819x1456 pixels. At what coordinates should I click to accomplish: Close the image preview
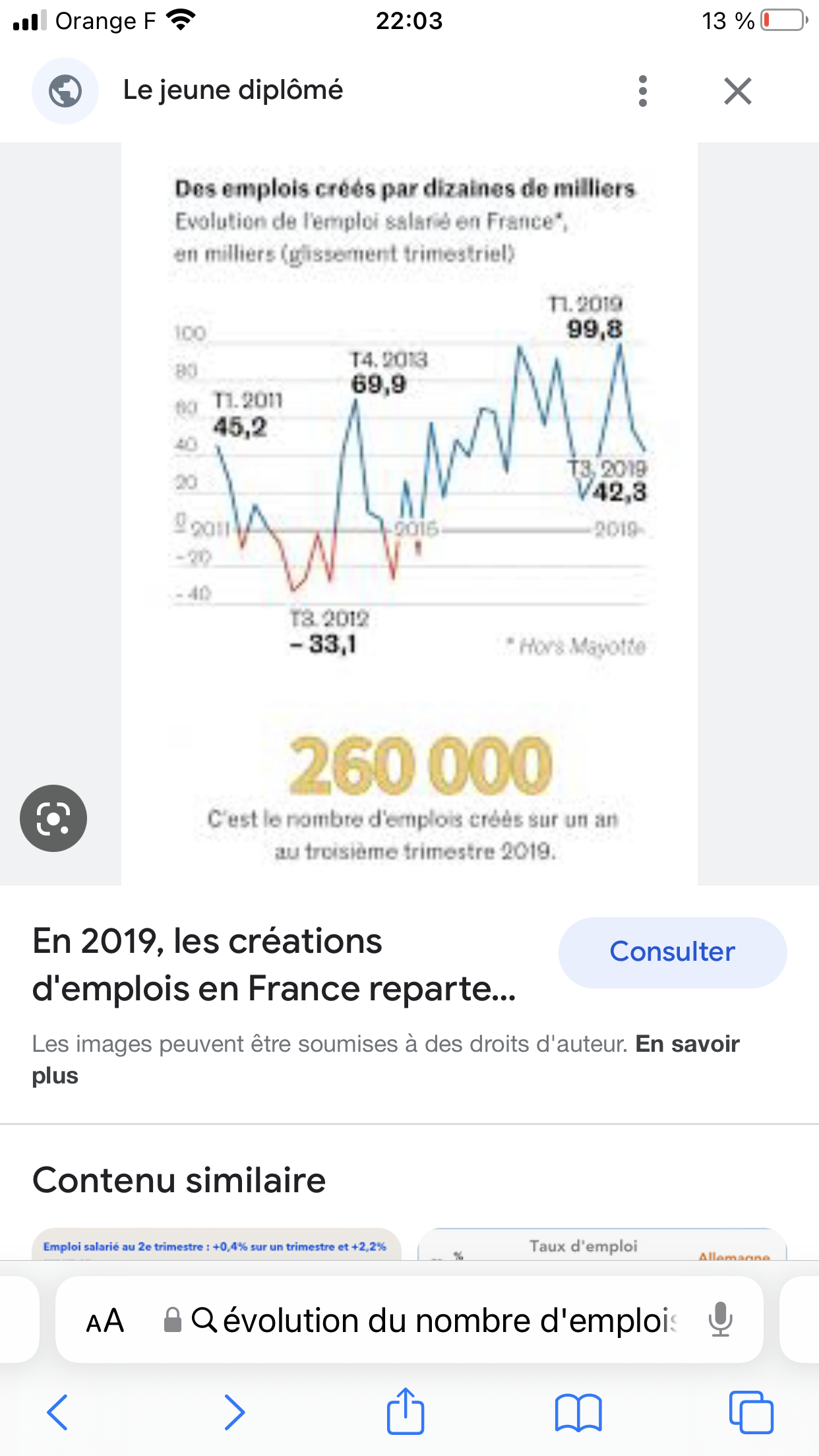click(x=737, y=91)
